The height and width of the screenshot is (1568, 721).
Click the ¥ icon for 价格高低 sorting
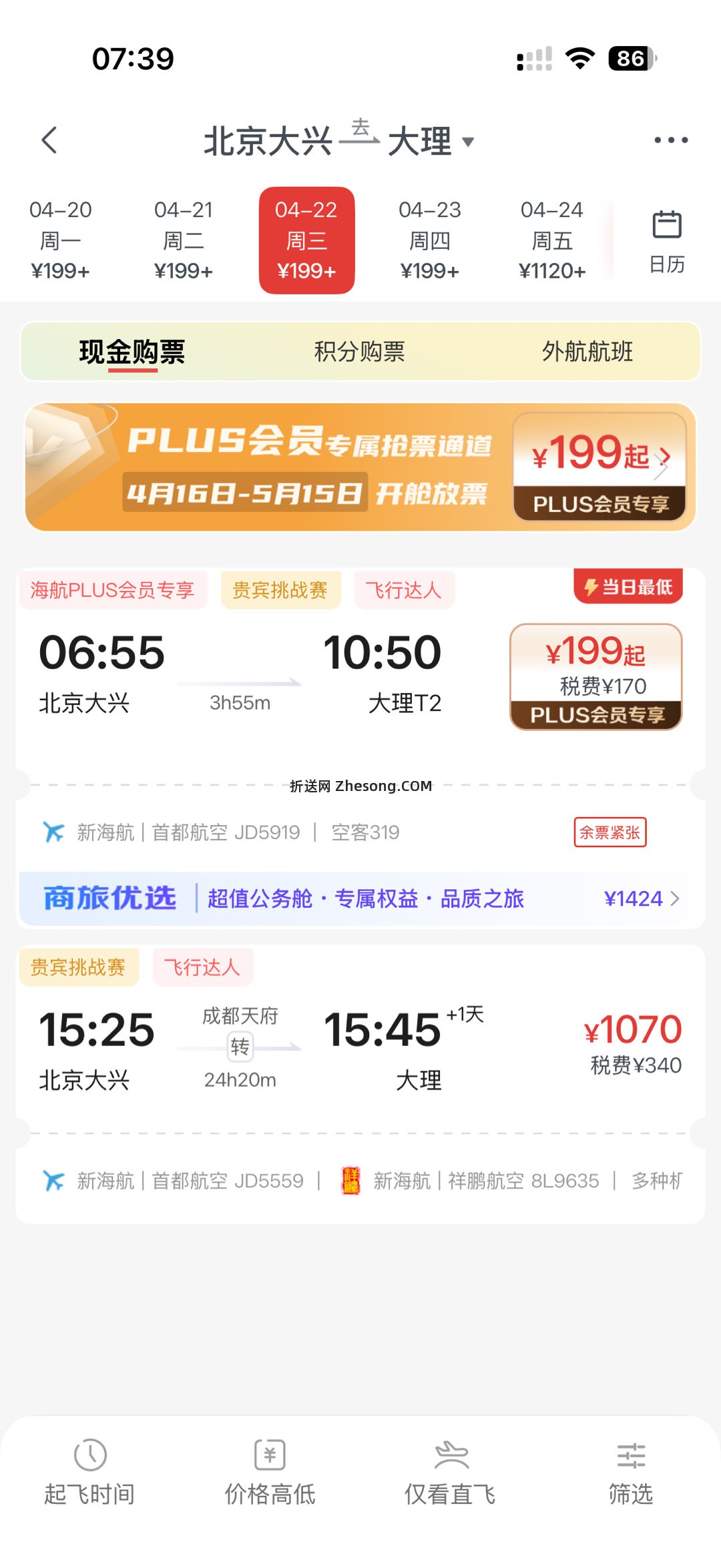(x=270, y=1455)
